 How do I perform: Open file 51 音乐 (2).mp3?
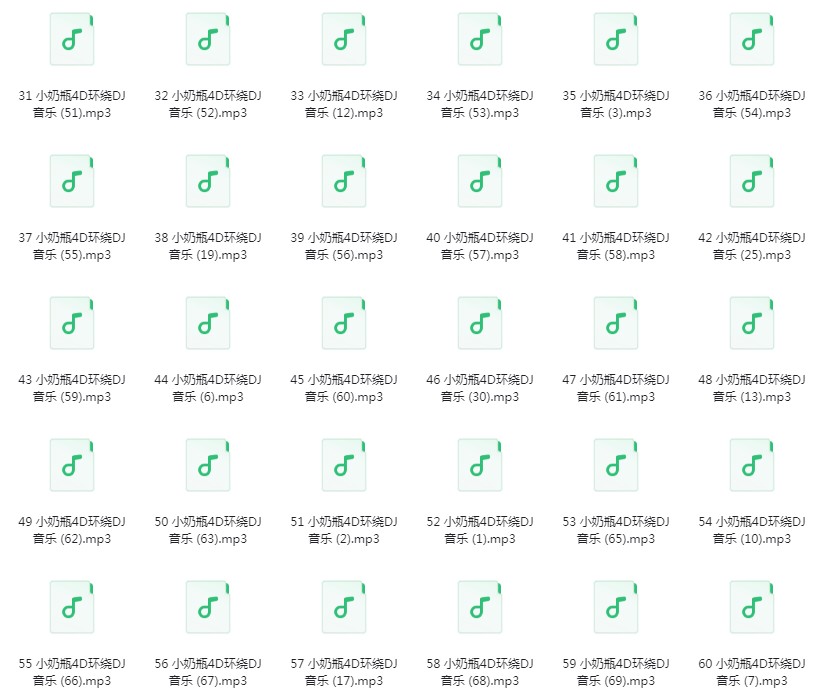pyautogui.click(x=344, y=465)
